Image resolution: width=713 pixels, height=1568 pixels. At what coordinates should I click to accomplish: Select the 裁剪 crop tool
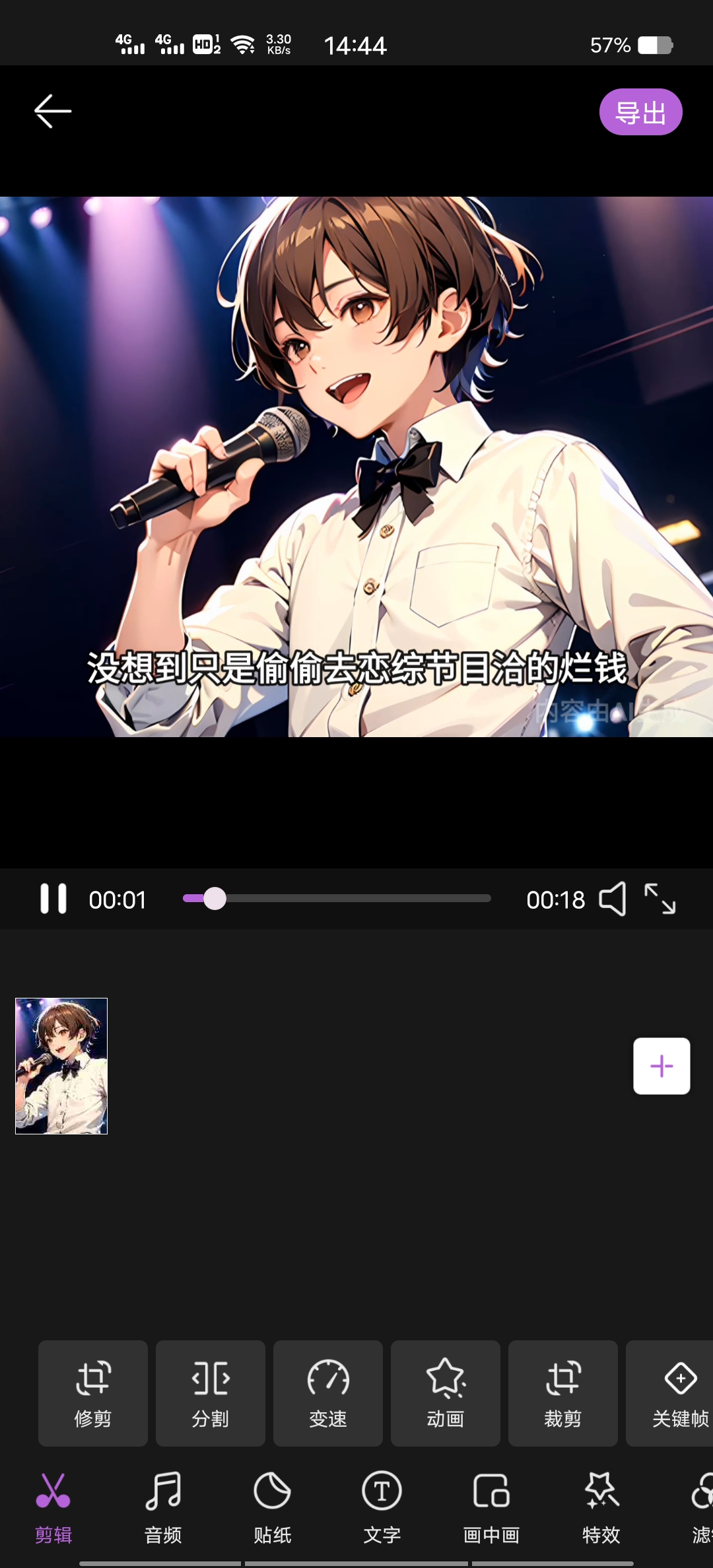(x=563, y=1392)
